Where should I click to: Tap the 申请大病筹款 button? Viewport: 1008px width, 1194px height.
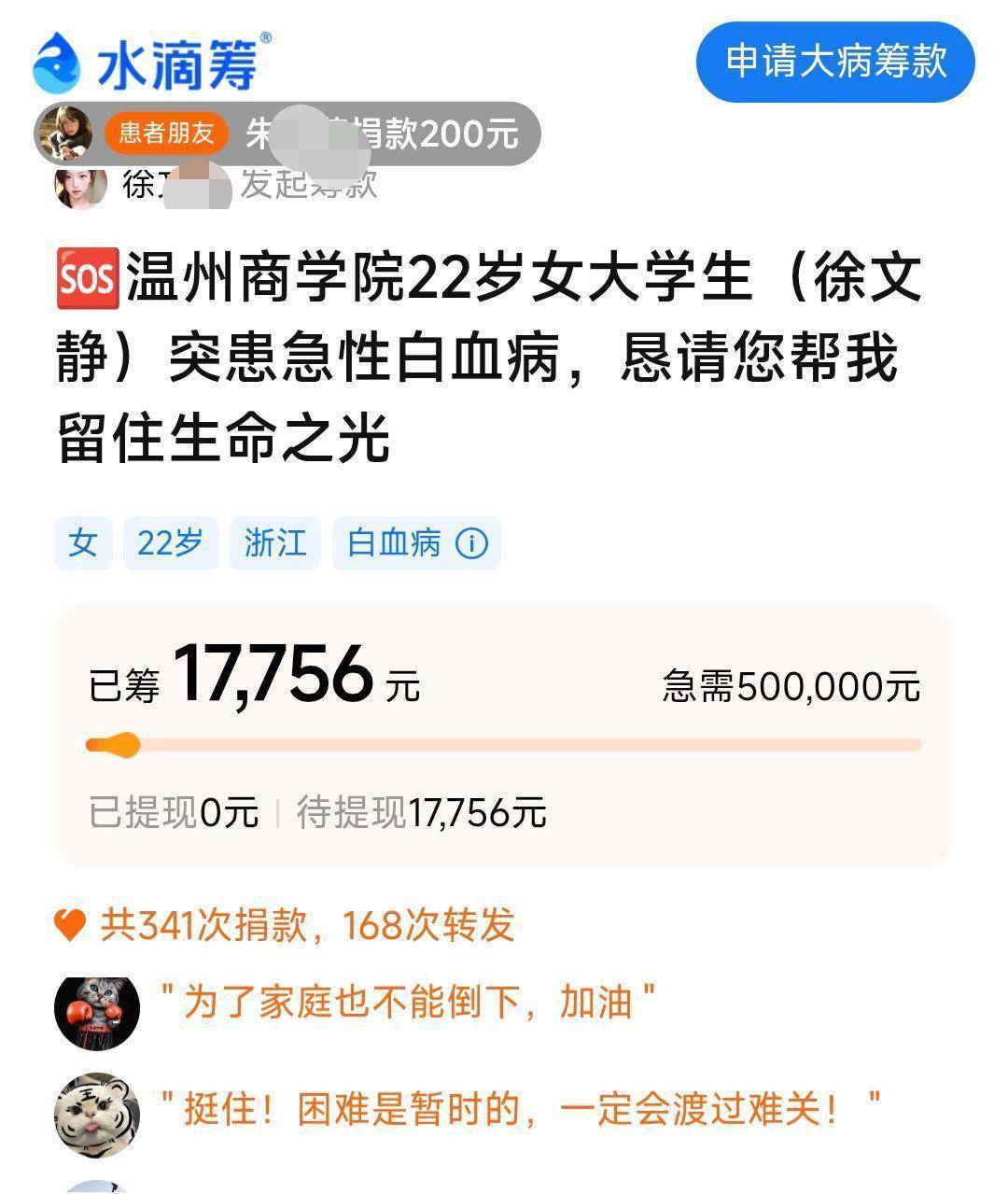pos(835,62)
